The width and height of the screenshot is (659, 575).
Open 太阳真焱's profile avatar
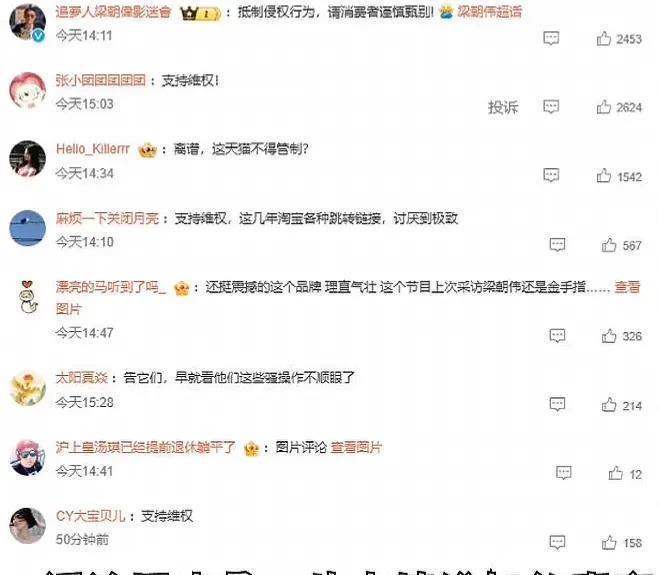click(x=27, y=386)
